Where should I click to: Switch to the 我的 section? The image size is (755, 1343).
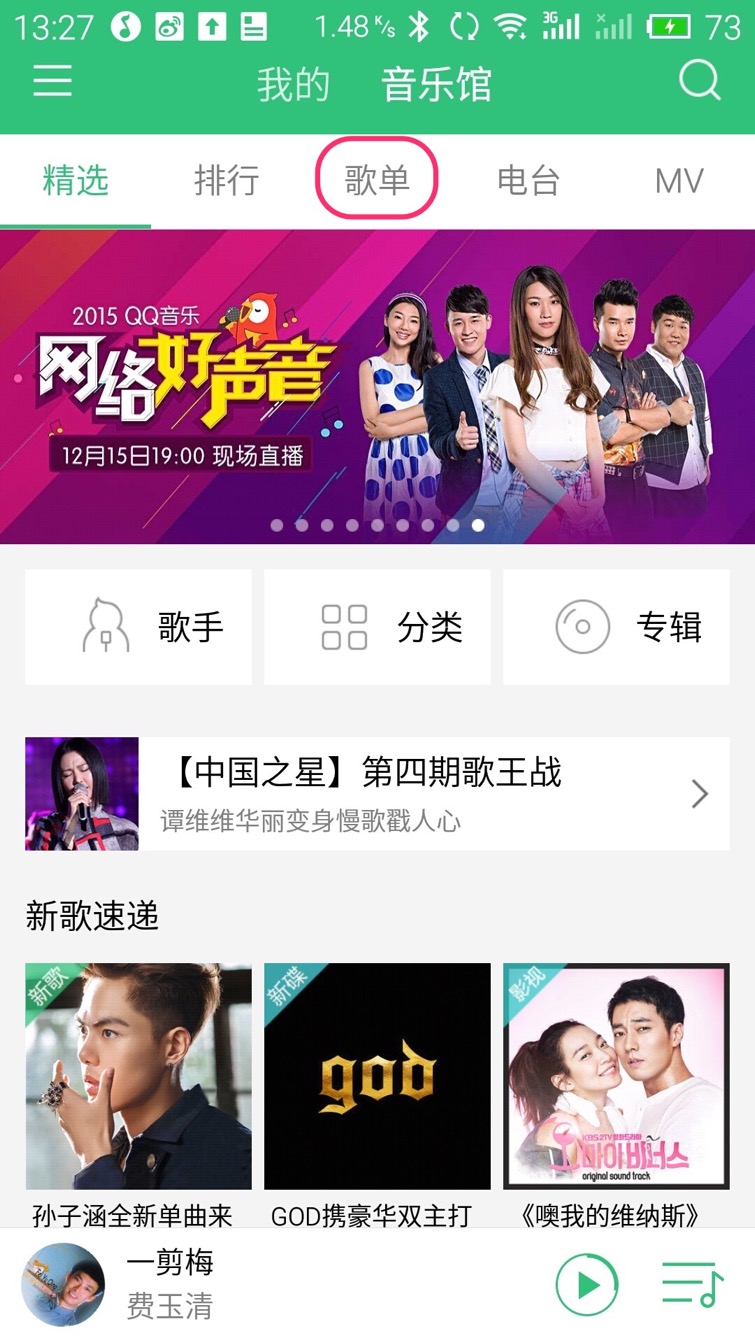(x=293, y=85)
